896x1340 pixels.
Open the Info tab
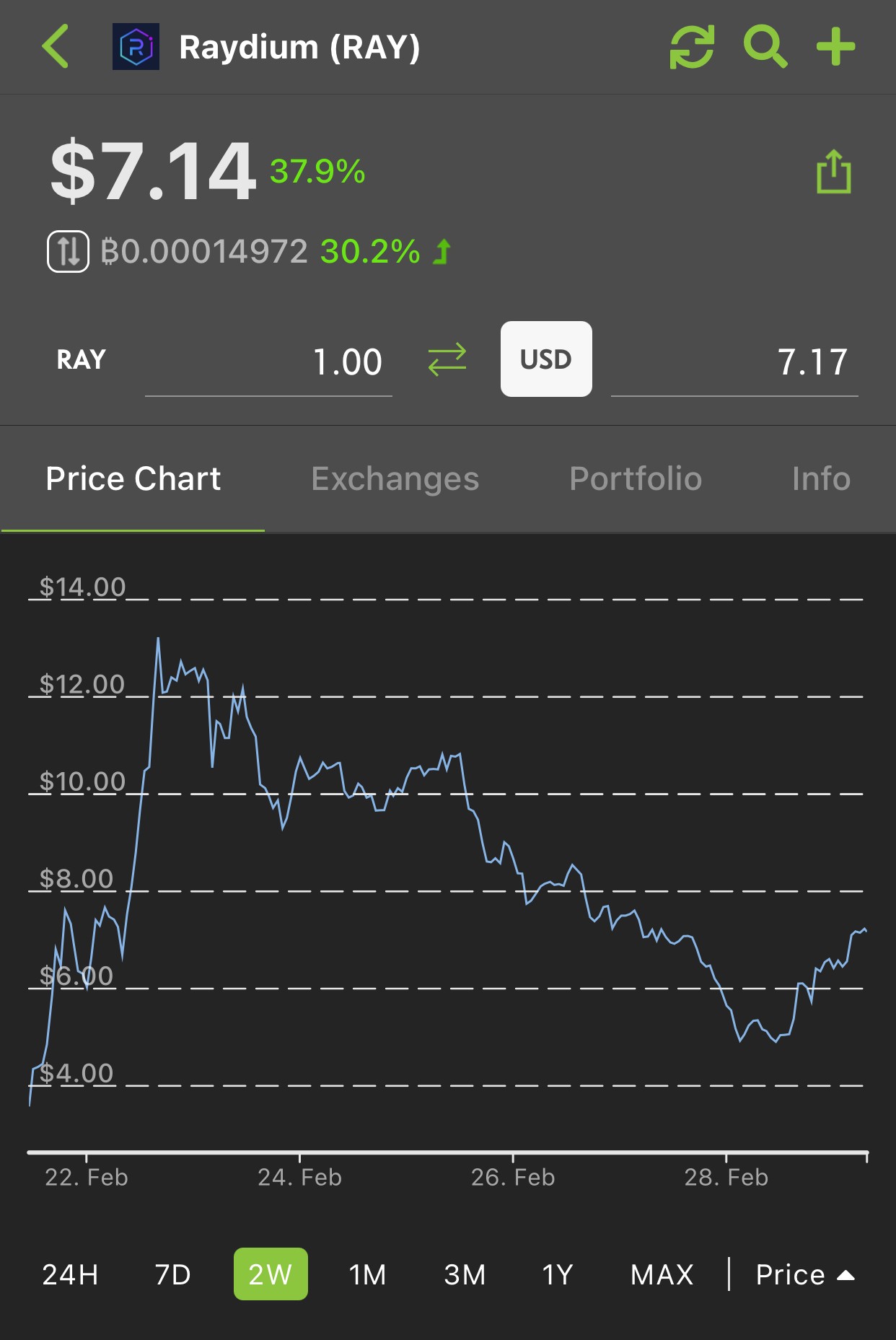(821, 478)
